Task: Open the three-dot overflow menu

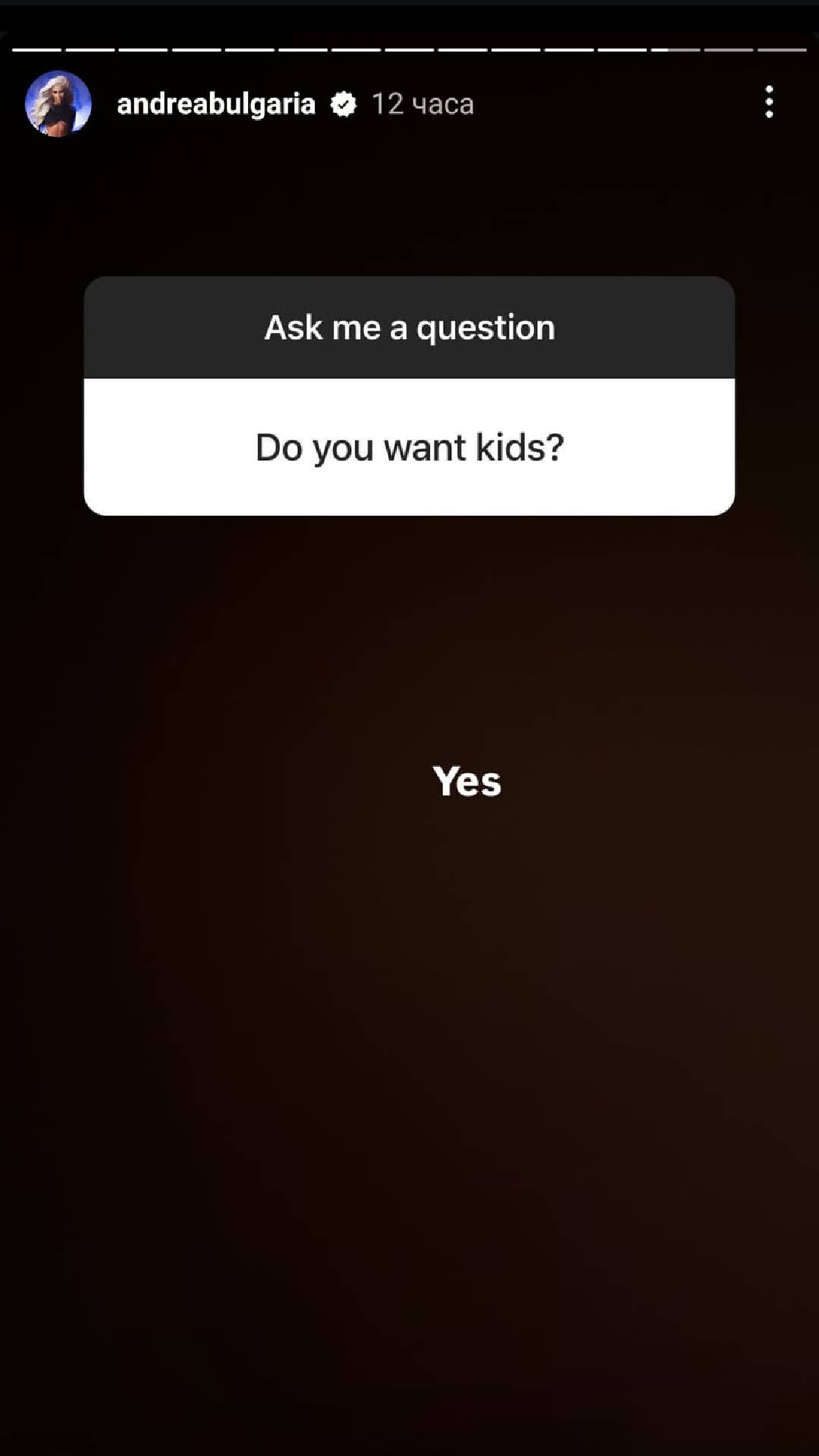Action: tap(769, 102)
